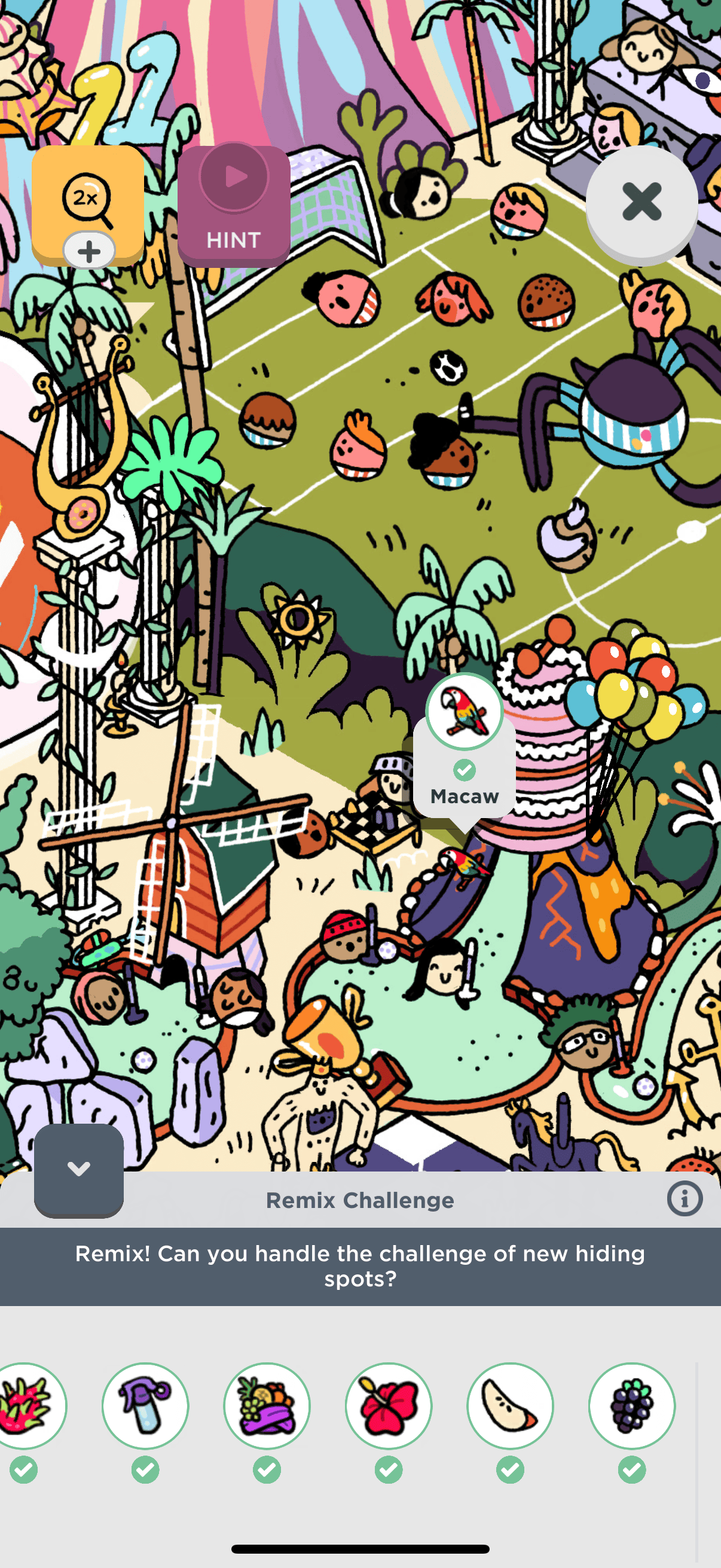
Task: Close the game scene
Action: coord(641,202)
